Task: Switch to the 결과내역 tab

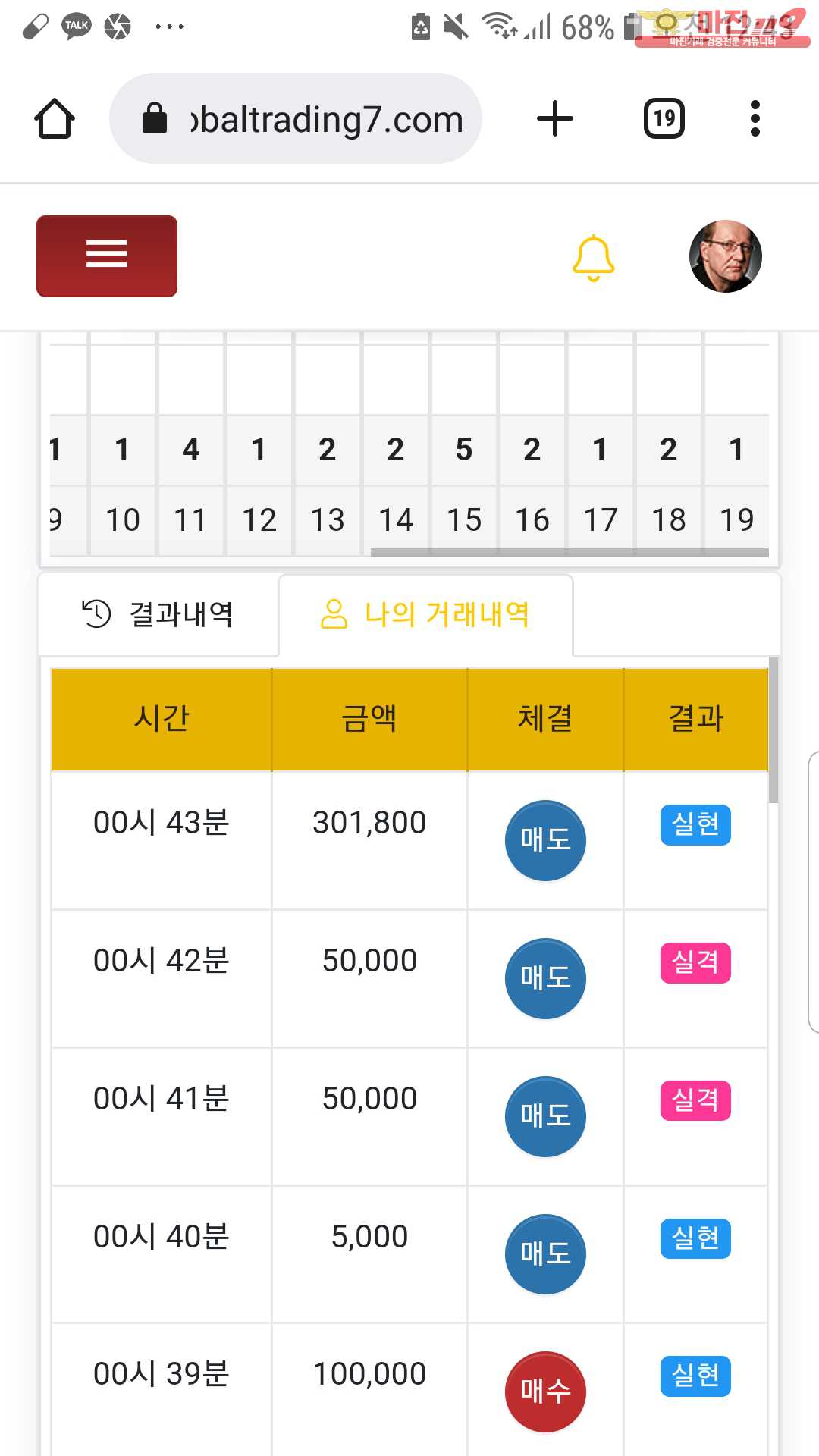Action: tap(158, 614)
